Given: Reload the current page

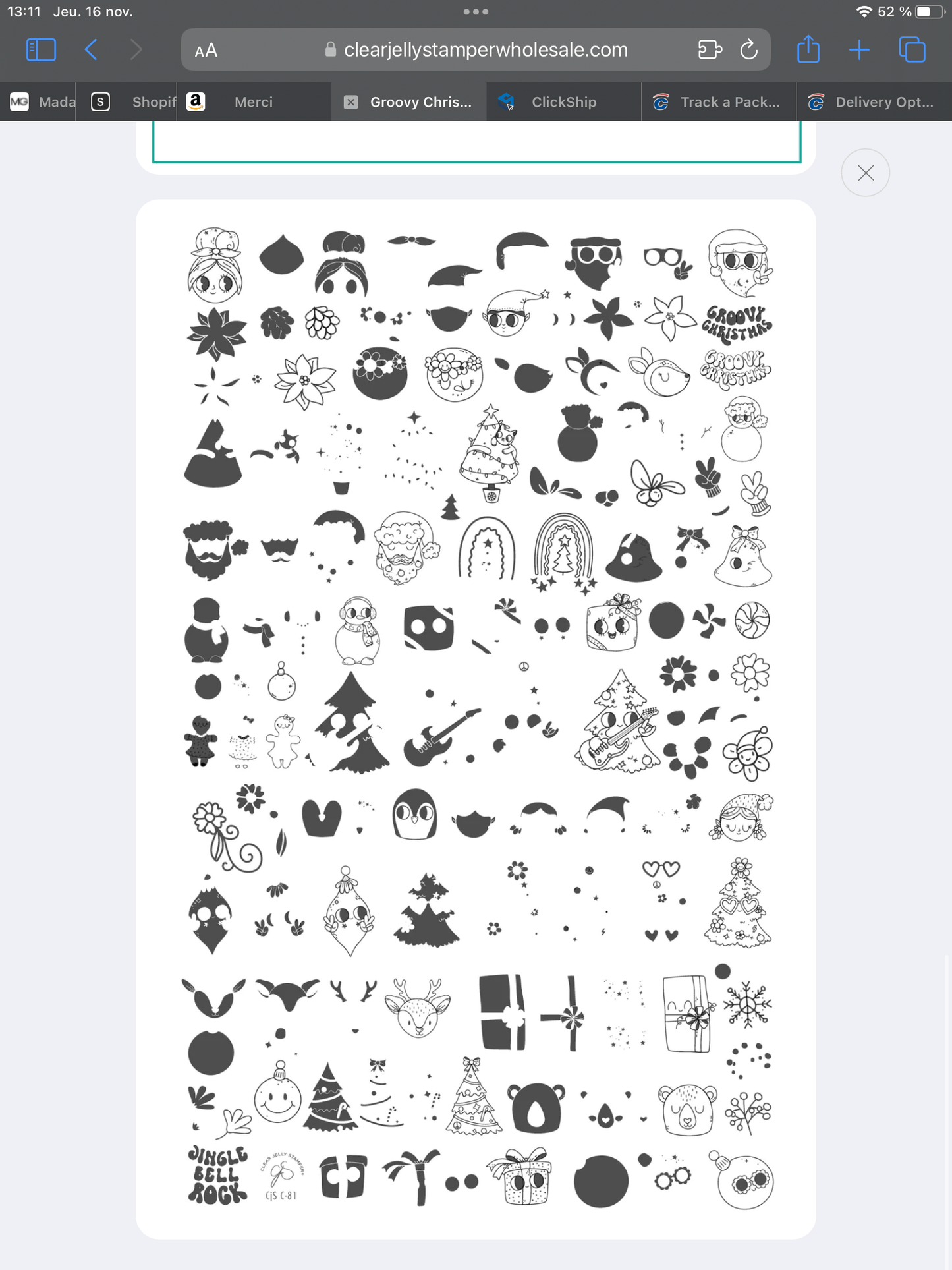Looking at the screenshot, I should tap(748, 50).
